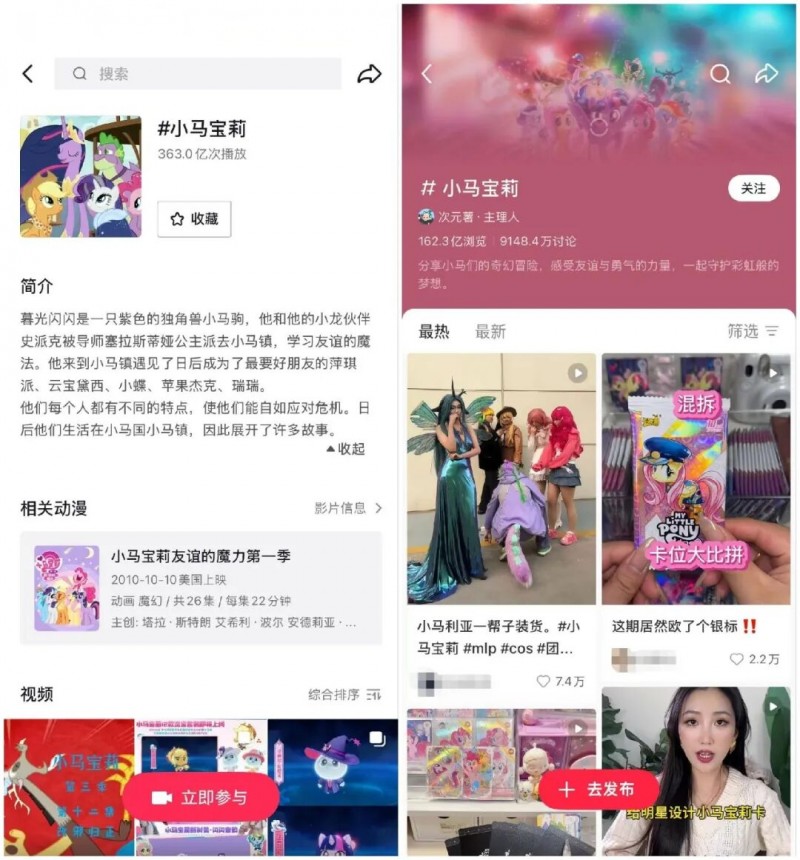Open the 小马宝莉友谊的魔力第一季 anime card
This screenshot has width=800, height=860.
201,588
